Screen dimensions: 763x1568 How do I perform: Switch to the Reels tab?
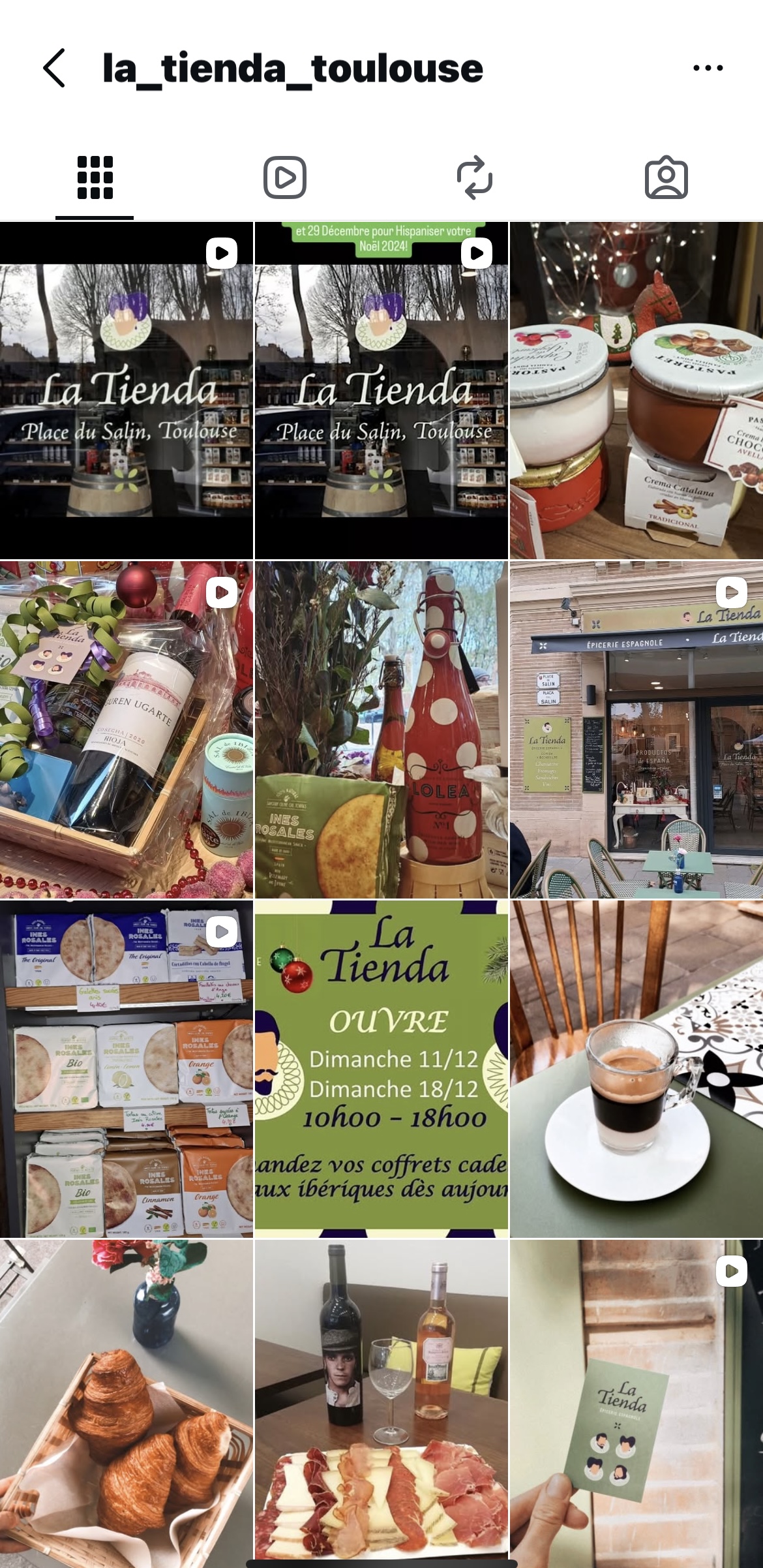tap(285, 177)
